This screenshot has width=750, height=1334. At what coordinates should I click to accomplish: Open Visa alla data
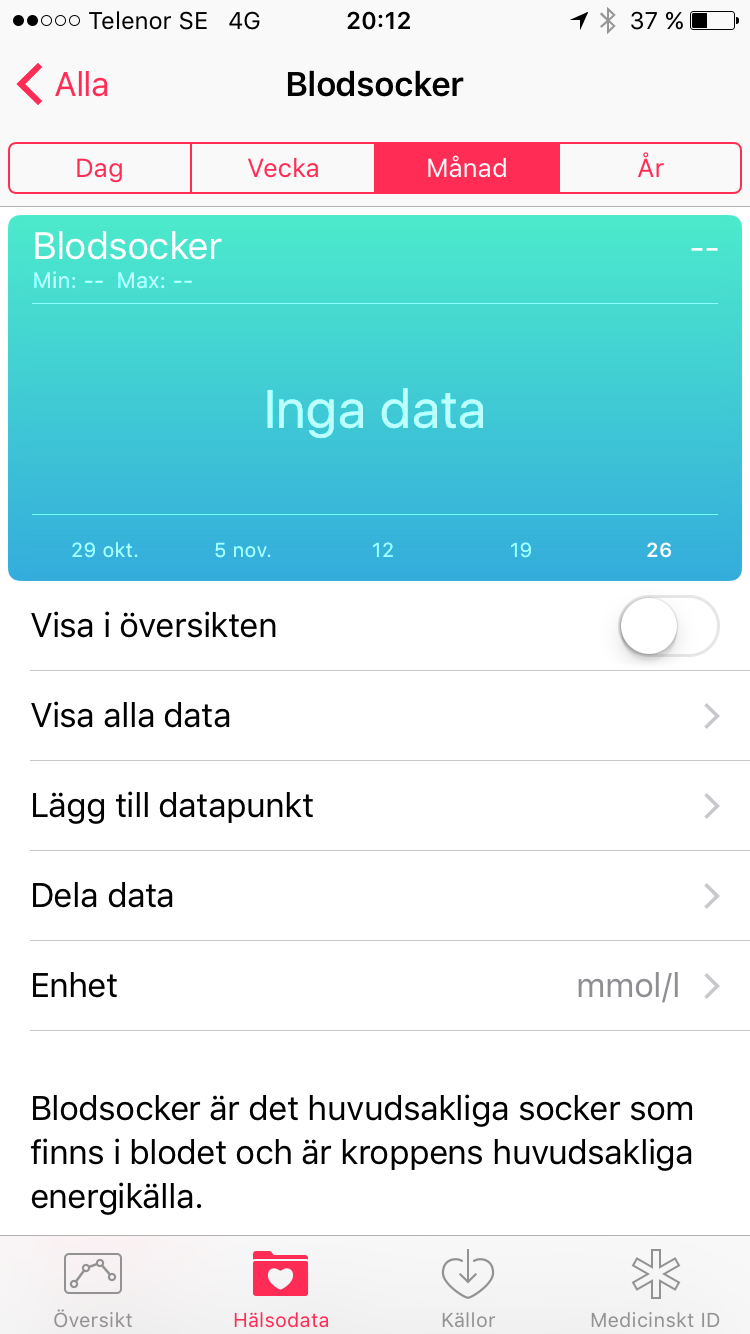(x=375, y=716)
